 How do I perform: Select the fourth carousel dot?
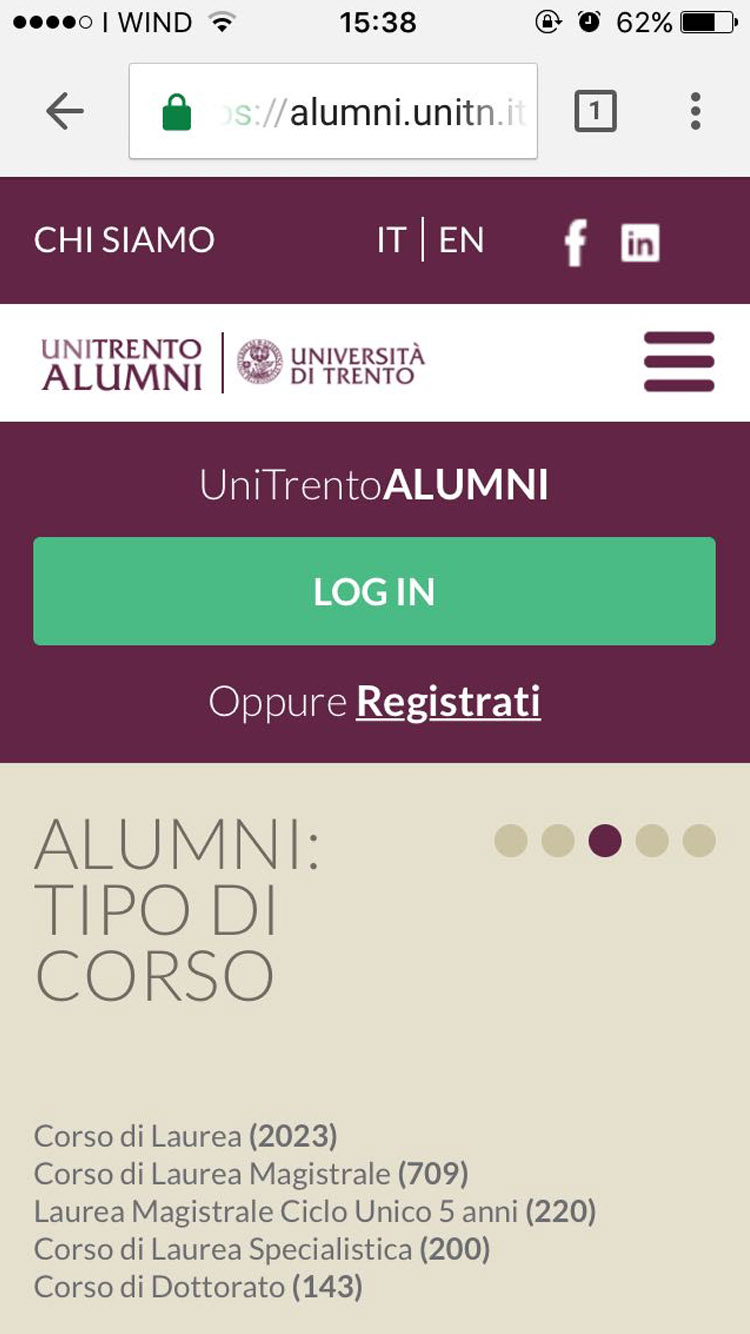[652, 841]
